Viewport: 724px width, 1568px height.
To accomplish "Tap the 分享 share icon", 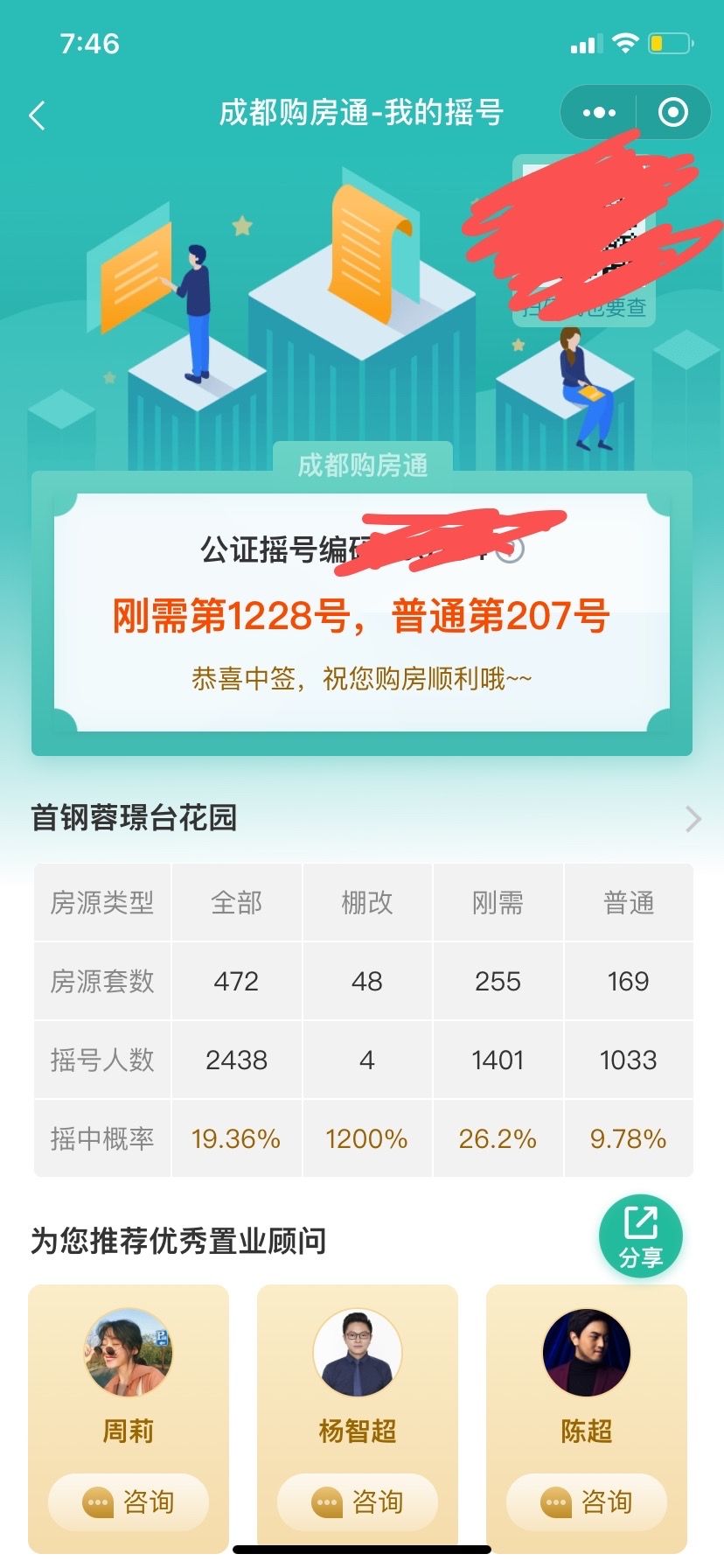I will [641, 1236].
